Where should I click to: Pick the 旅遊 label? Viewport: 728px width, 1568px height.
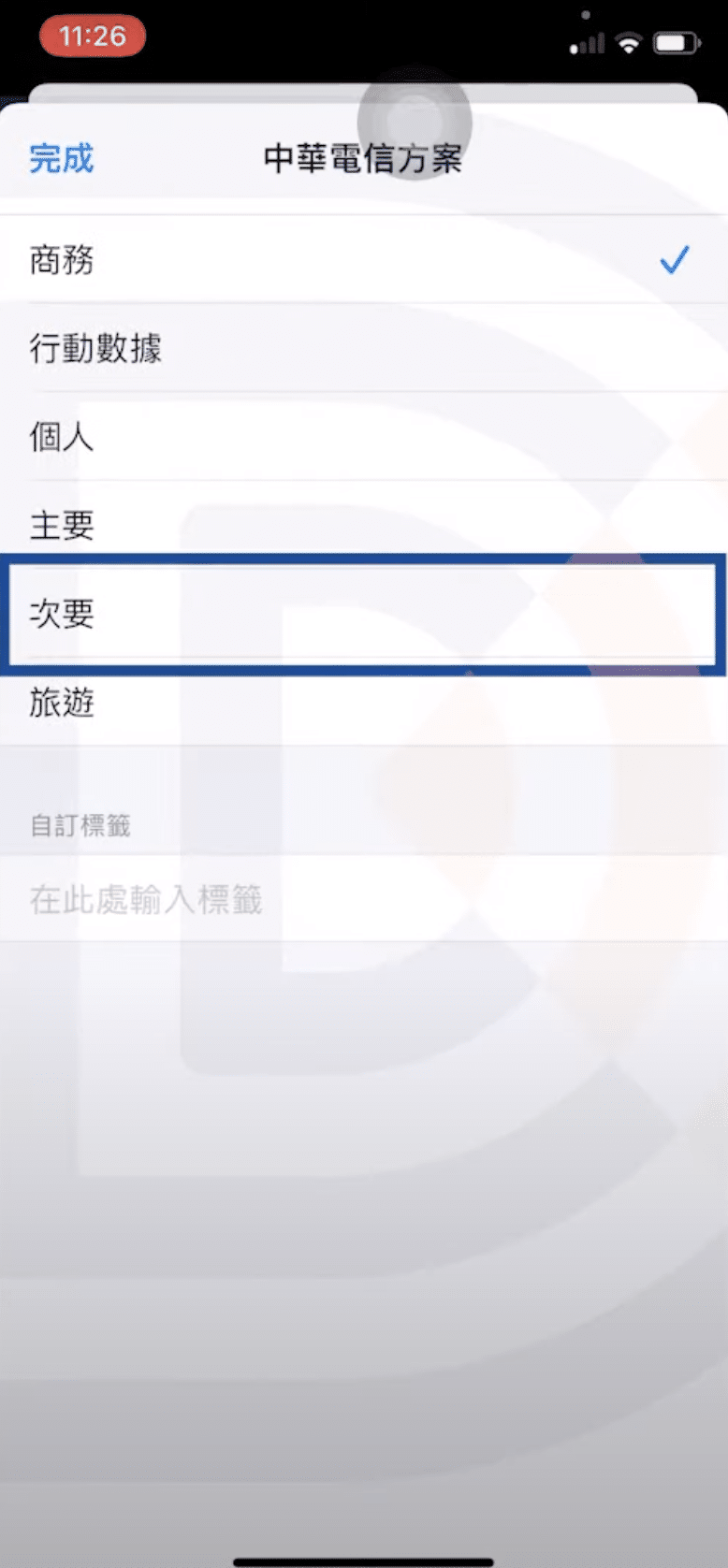tap(62, 702)
